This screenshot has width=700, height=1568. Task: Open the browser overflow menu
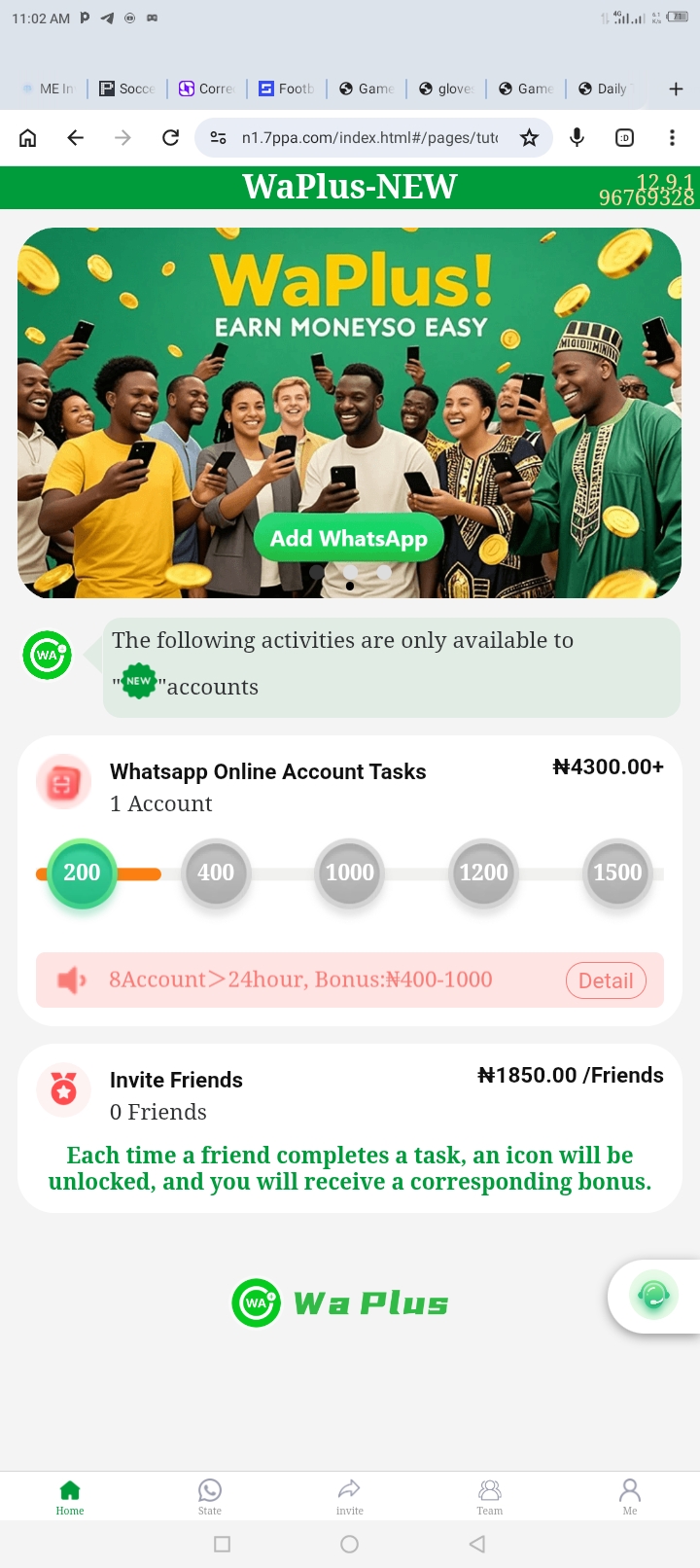point(672,138)
